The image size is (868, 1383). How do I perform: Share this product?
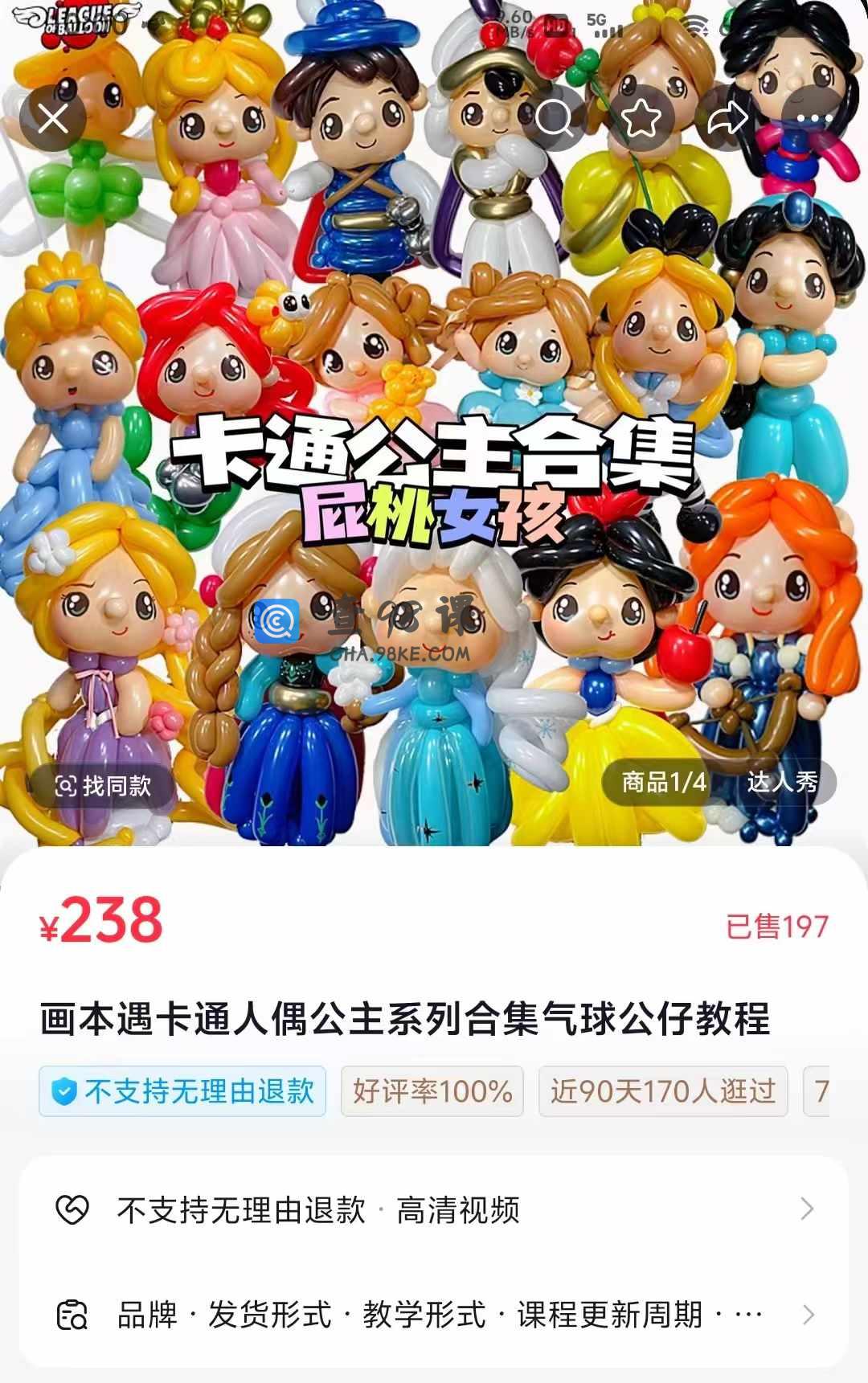click(727, 120)
